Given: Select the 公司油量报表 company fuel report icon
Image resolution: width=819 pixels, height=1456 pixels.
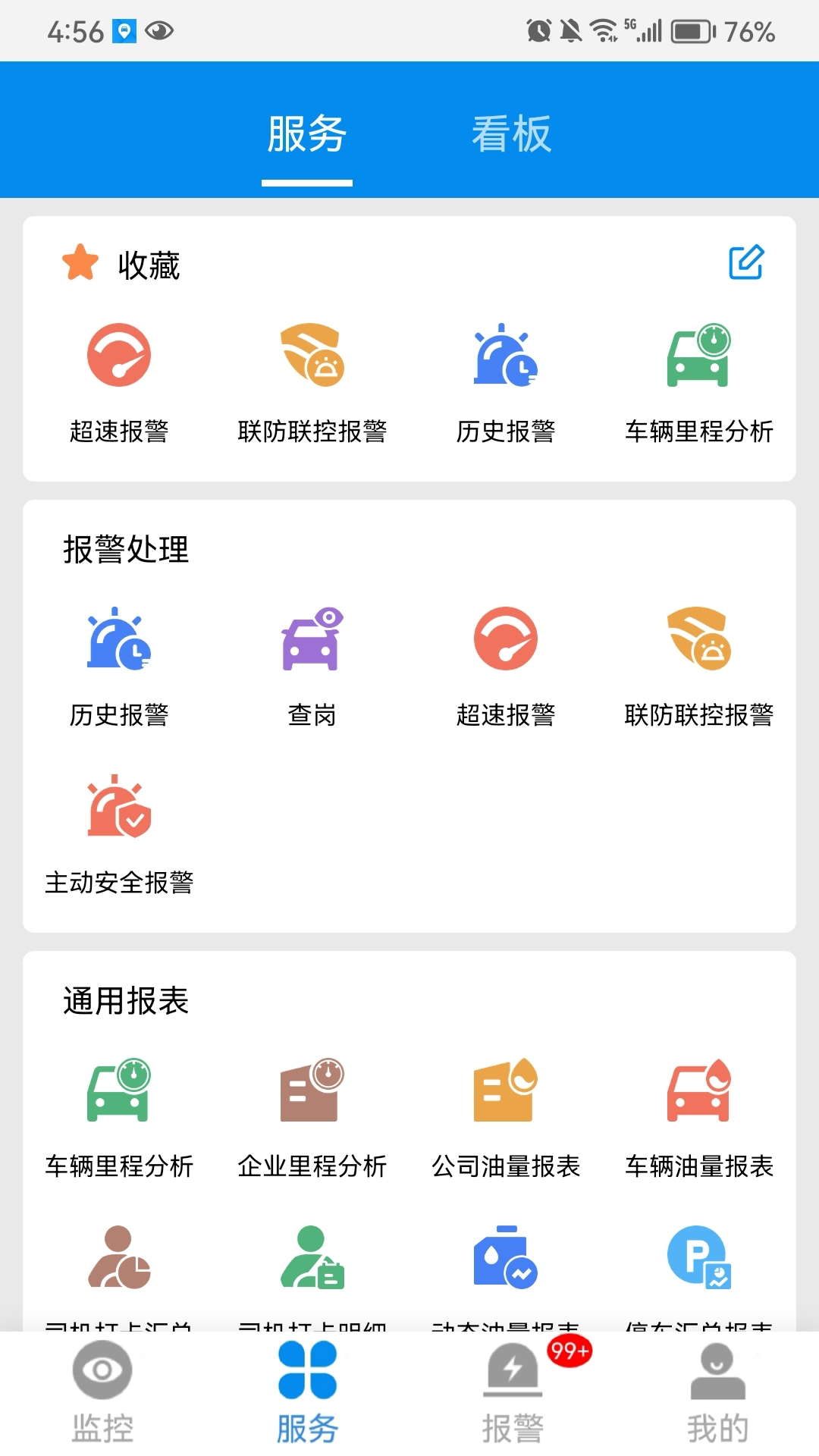Looking at the screenshot, I should point(507,1096).
